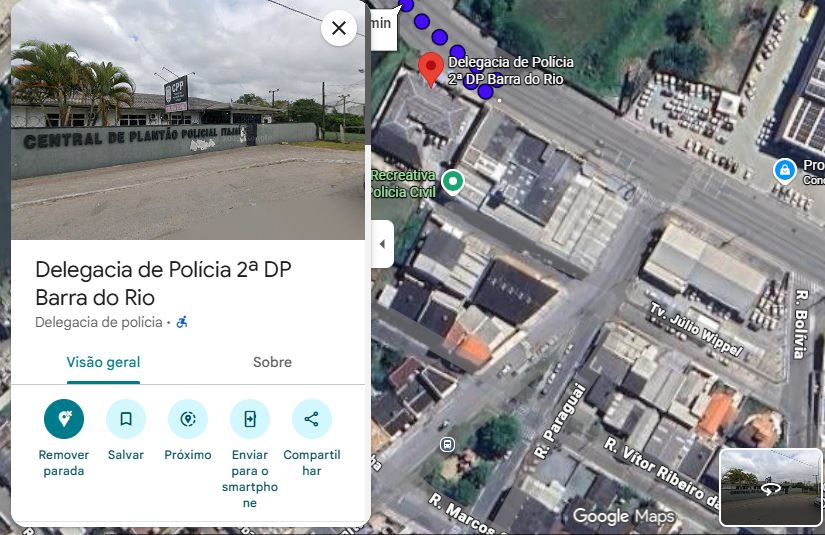Close the place details panel

339,28
